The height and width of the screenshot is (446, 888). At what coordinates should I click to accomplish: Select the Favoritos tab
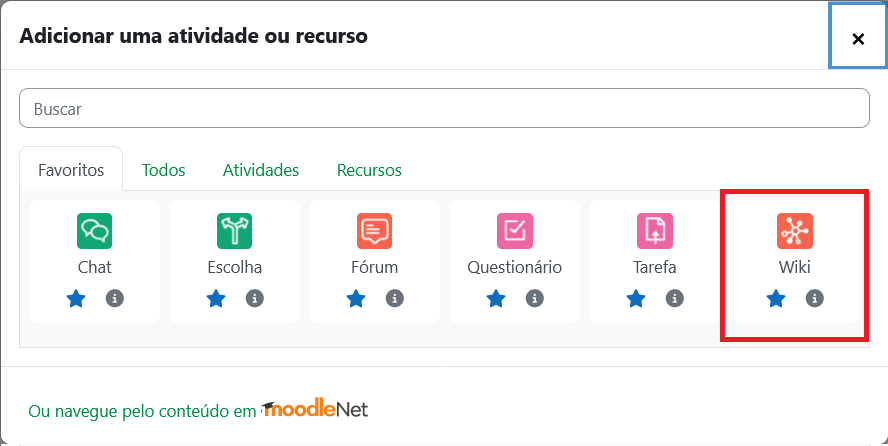click(x=71, y=170)
